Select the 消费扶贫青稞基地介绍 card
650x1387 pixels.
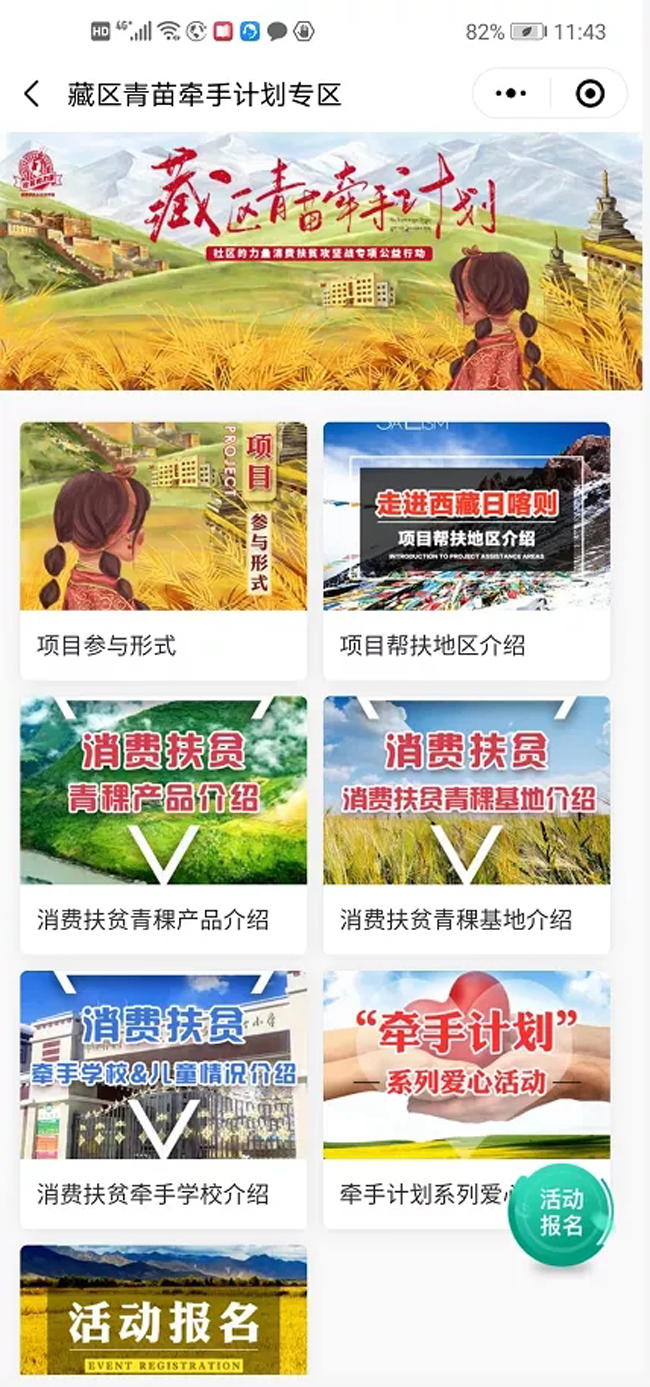(x=466, y=824)
